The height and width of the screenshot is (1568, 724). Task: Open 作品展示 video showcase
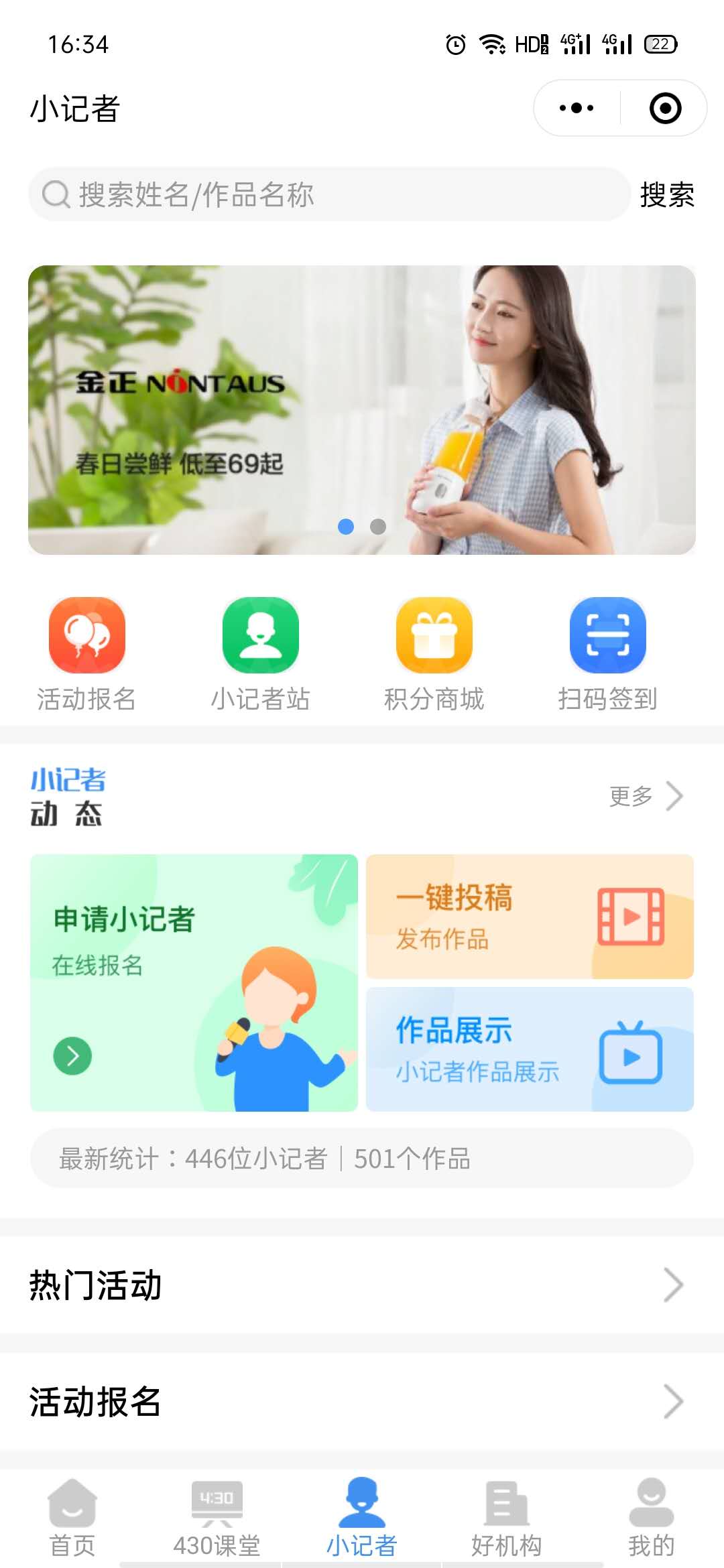(x=530, y=1049)
